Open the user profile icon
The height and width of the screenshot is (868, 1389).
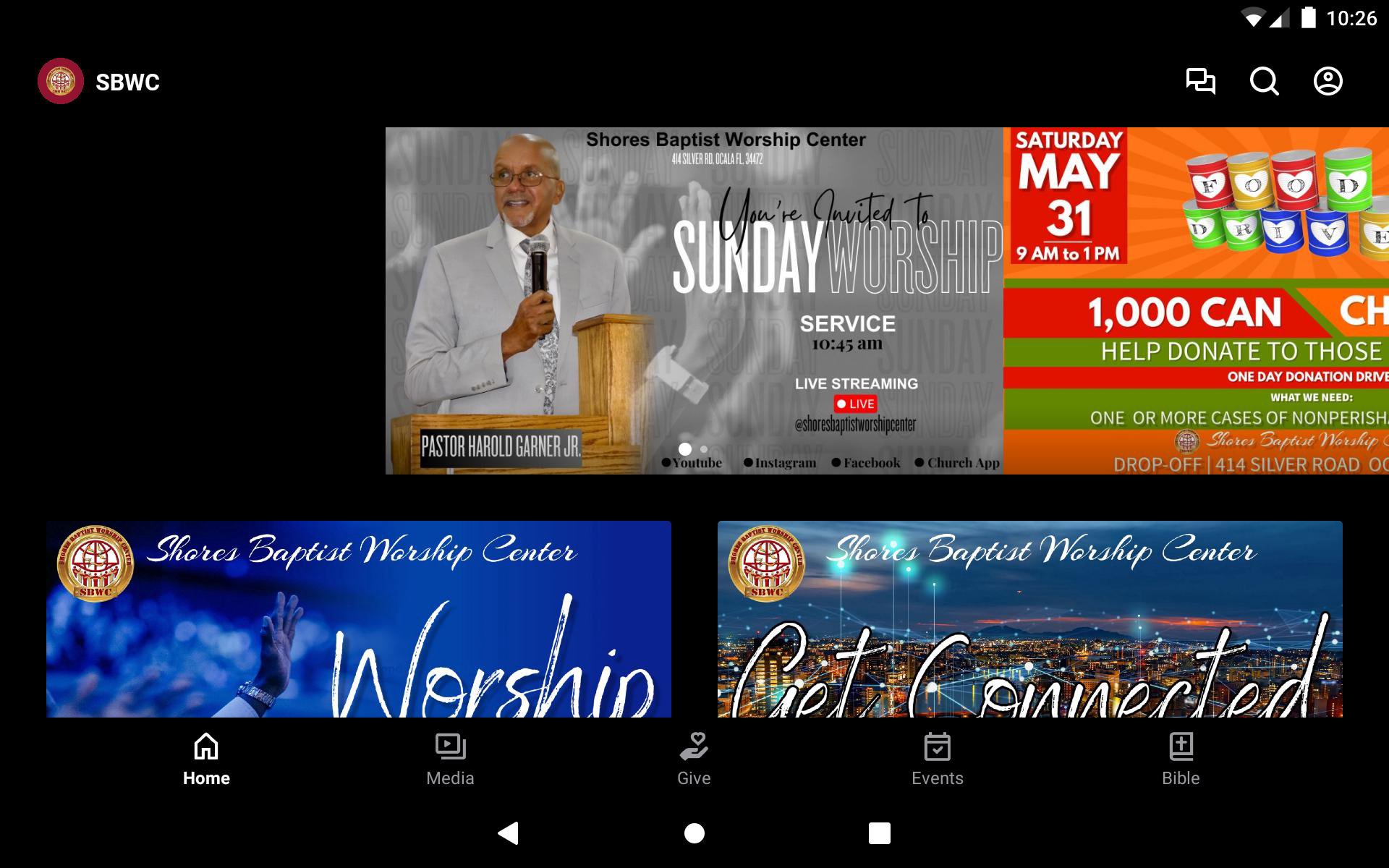tap(1328, 81)
